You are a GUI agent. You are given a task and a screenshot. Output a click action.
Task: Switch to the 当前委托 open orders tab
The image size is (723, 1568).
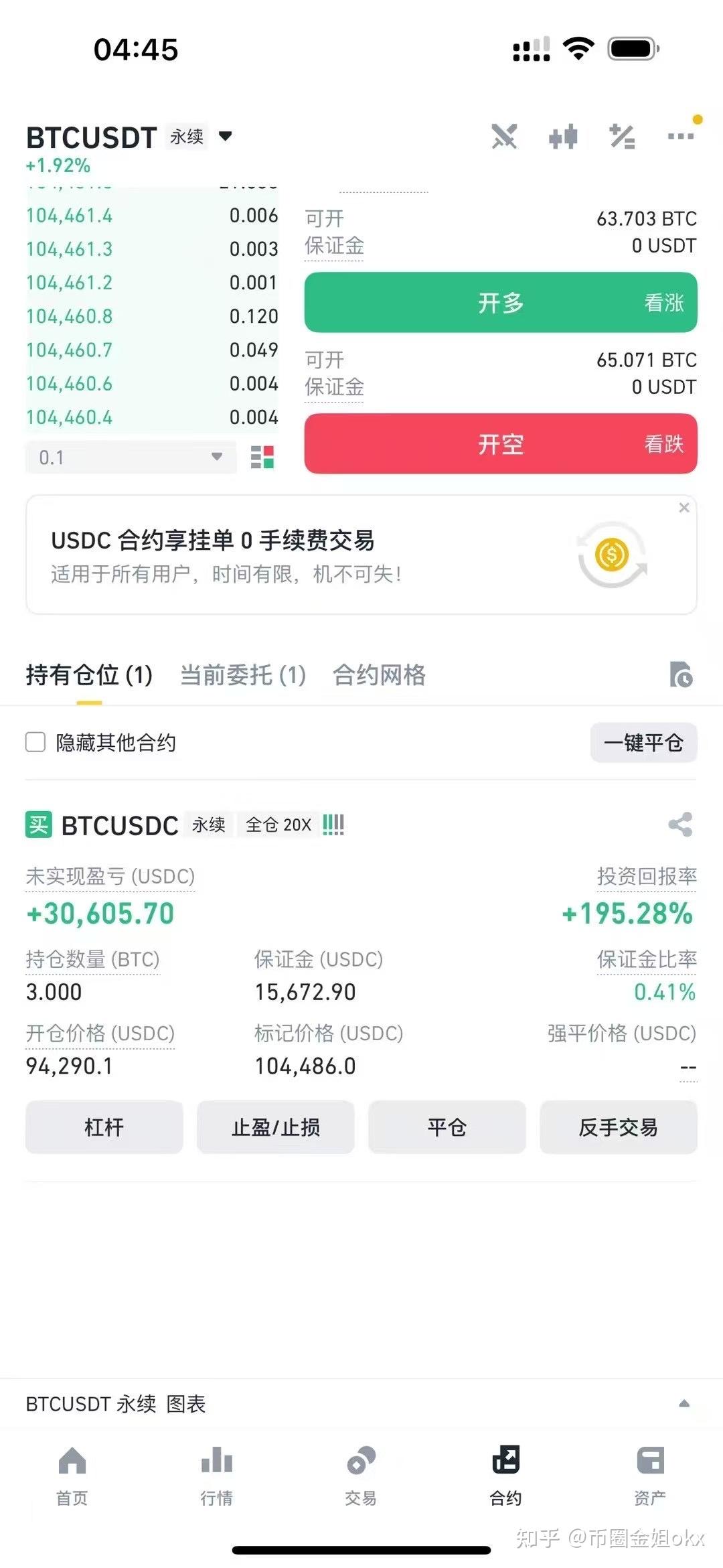[x=242, y=674]
